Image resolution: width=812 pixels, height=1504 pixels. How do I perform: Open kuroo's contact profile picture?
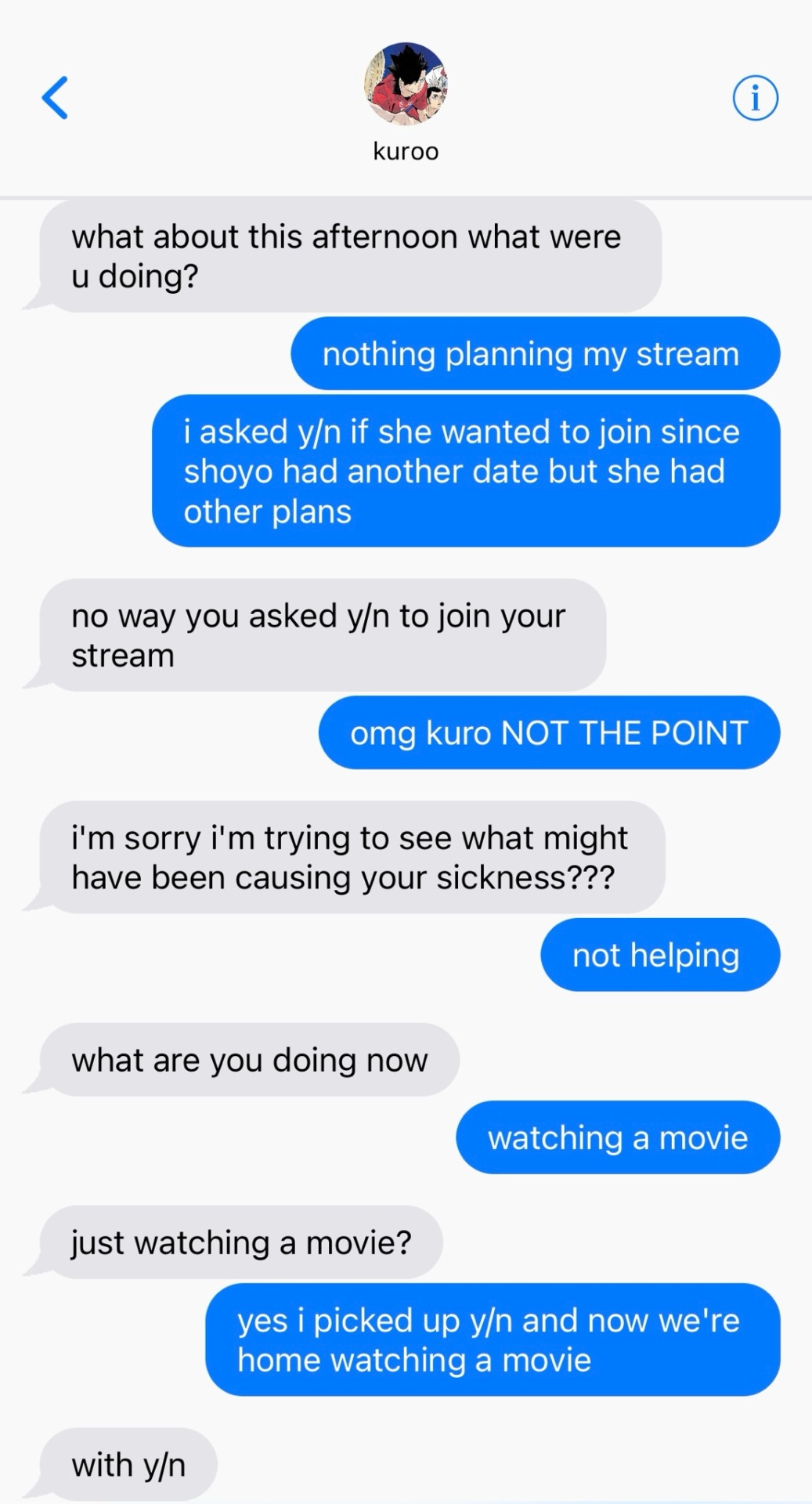(406, 85)
